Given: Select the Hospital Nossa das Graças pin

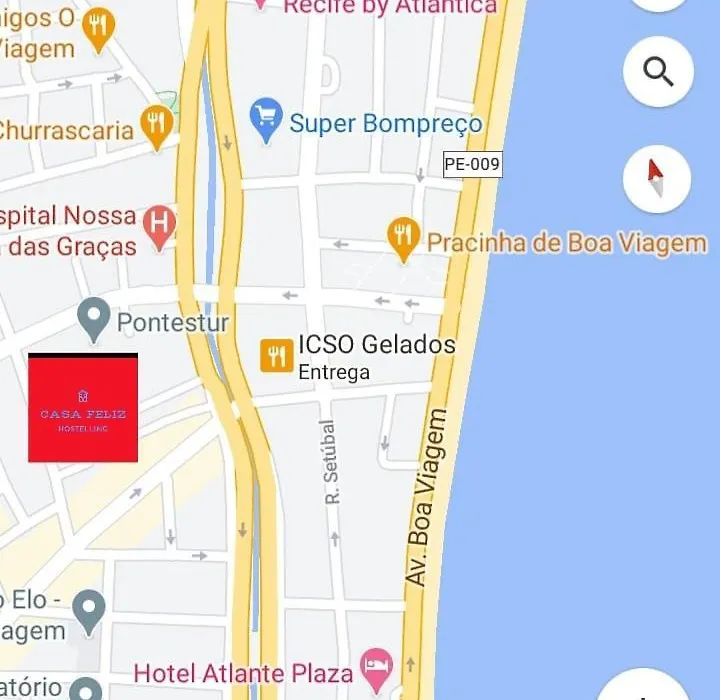Looking at the screenshot, I should click(159, 224).
